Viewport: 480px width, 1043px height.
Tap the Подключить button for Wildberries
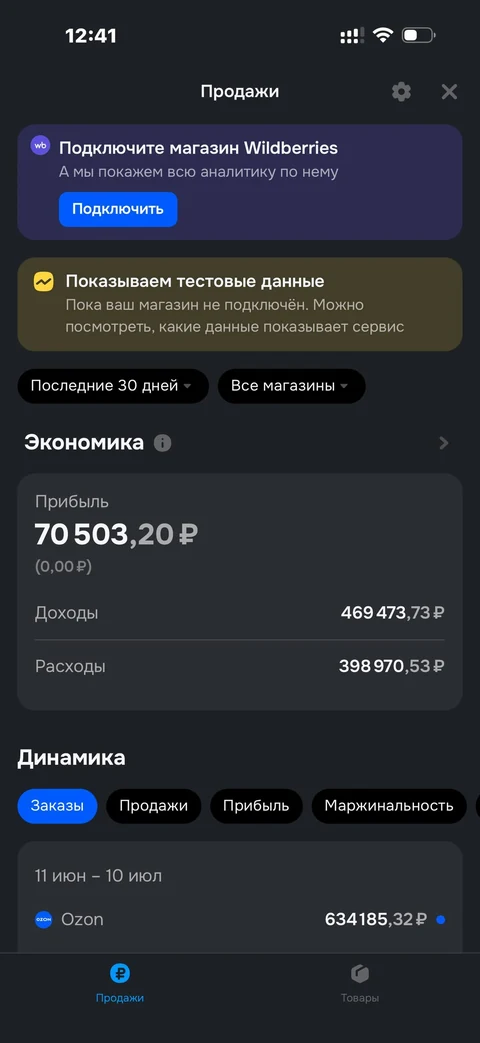(118, 209)
